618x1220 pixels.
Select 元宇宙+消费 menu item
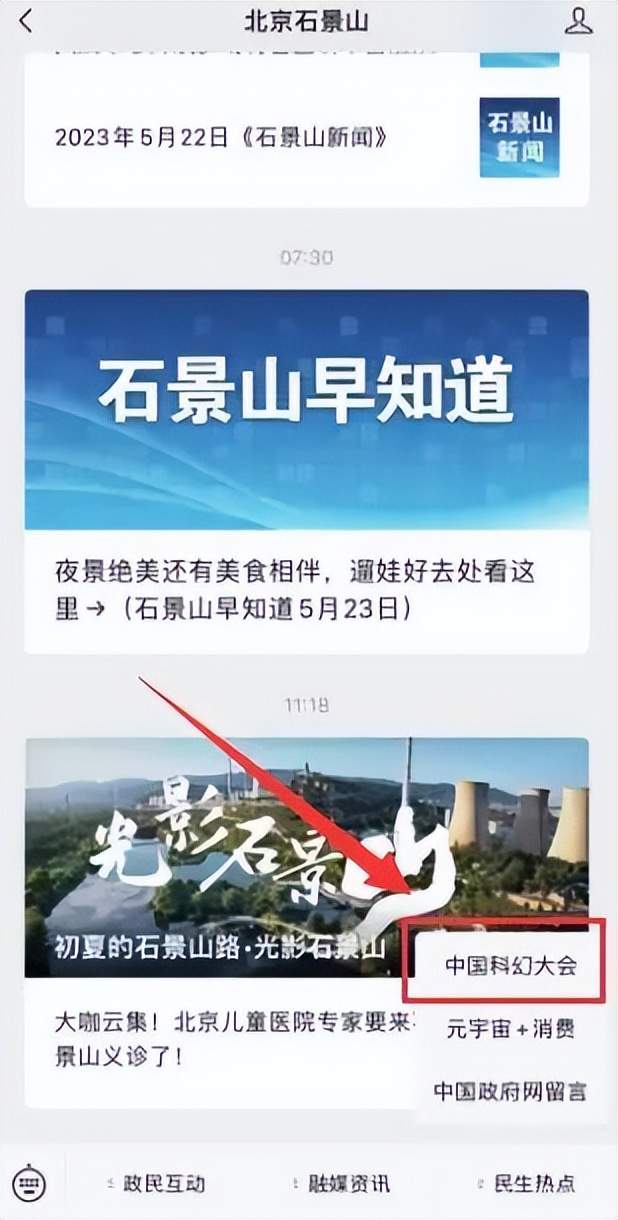click(x=510, y=1029)
